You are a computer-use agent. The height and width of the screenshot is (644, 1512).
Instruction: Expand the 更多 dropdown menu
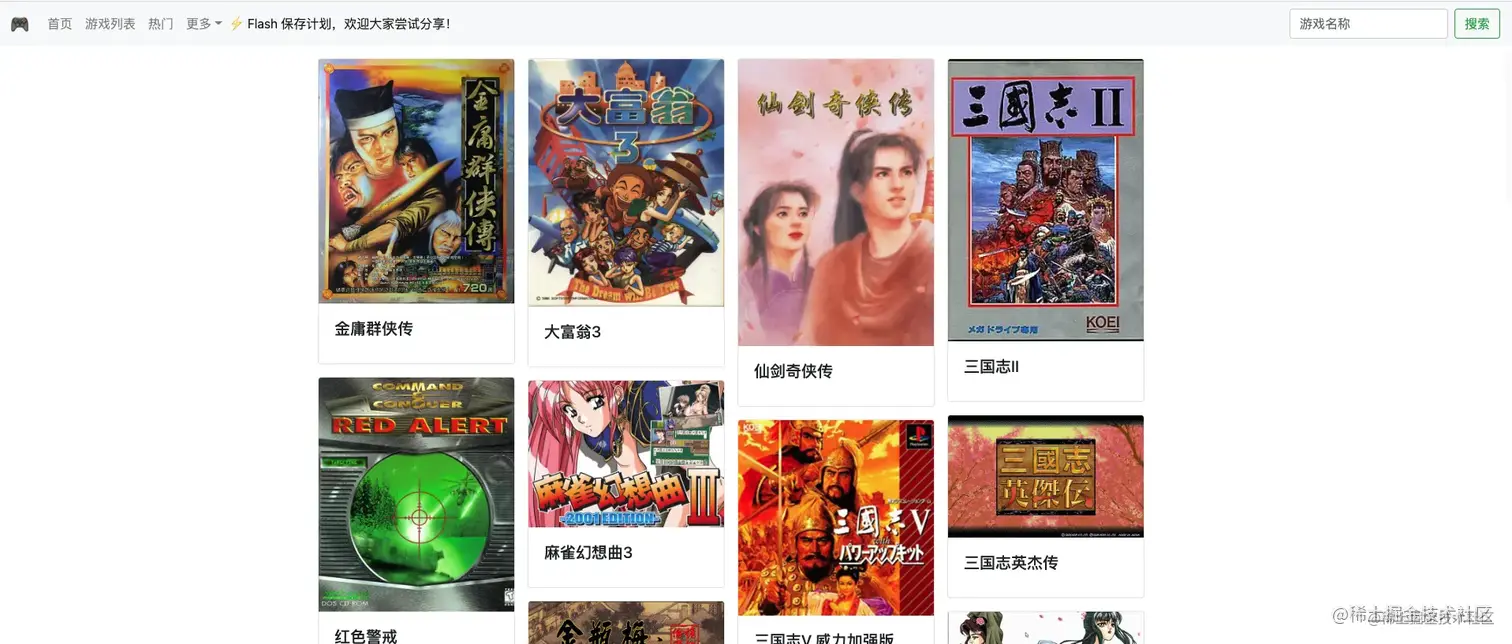[x=204, y=24]
